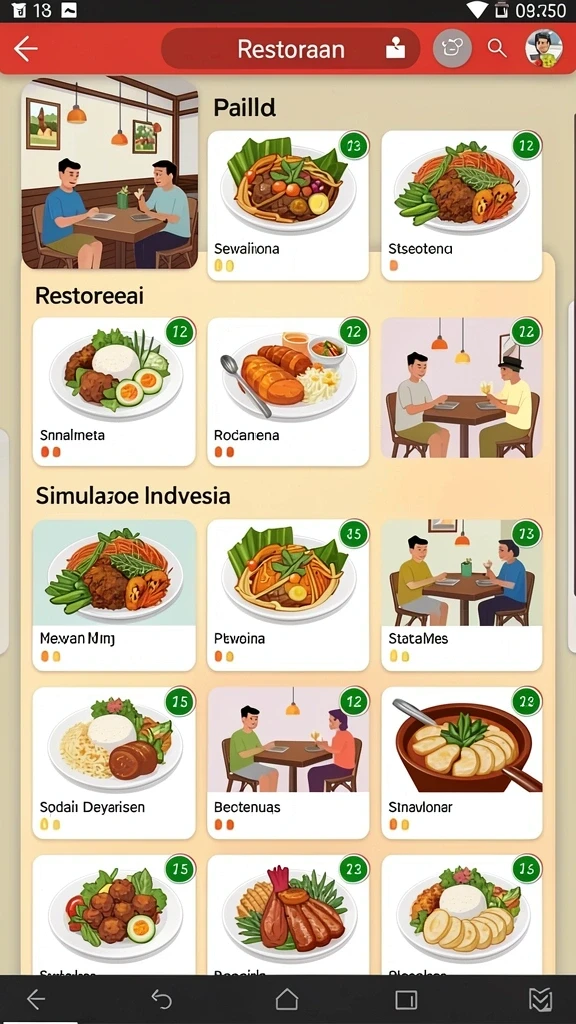
Task: Select the Snnalmeta dish card
Action: tap(114, 392)
